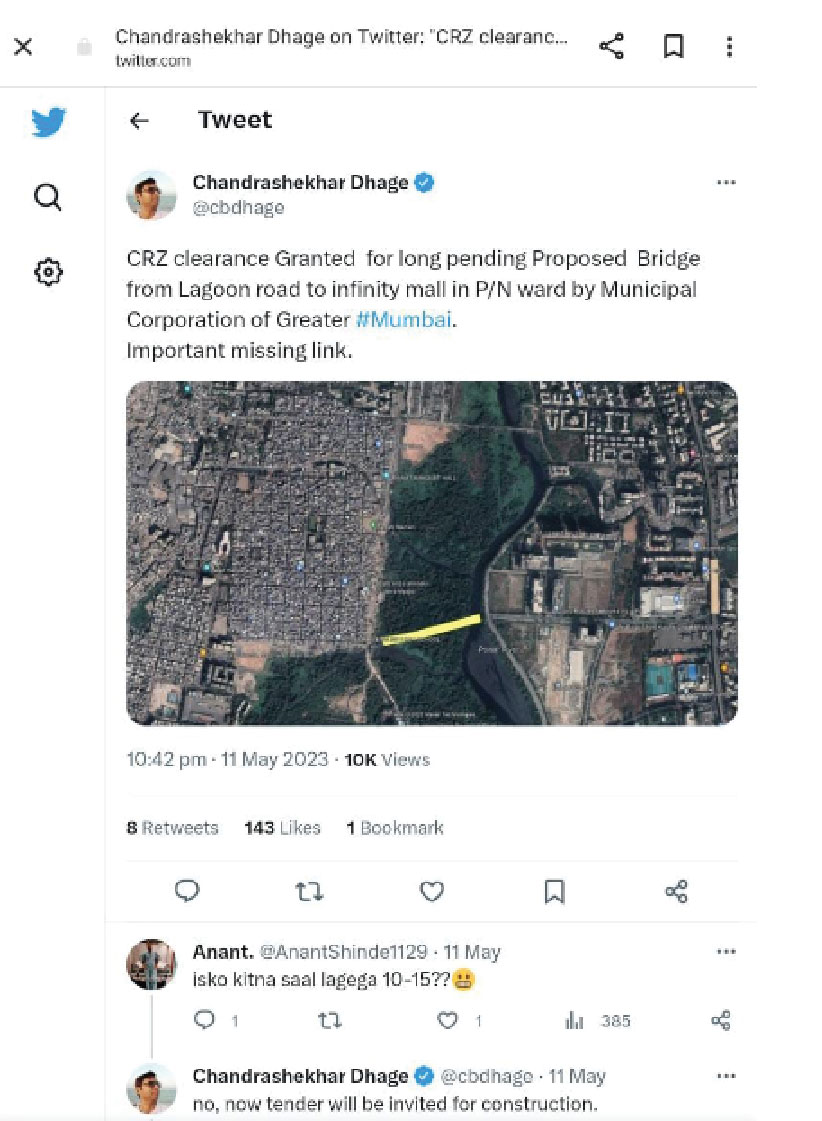The image size is (822, 1121).
Task: Open Twitter search from the sidebar
Action: point(48,197)
